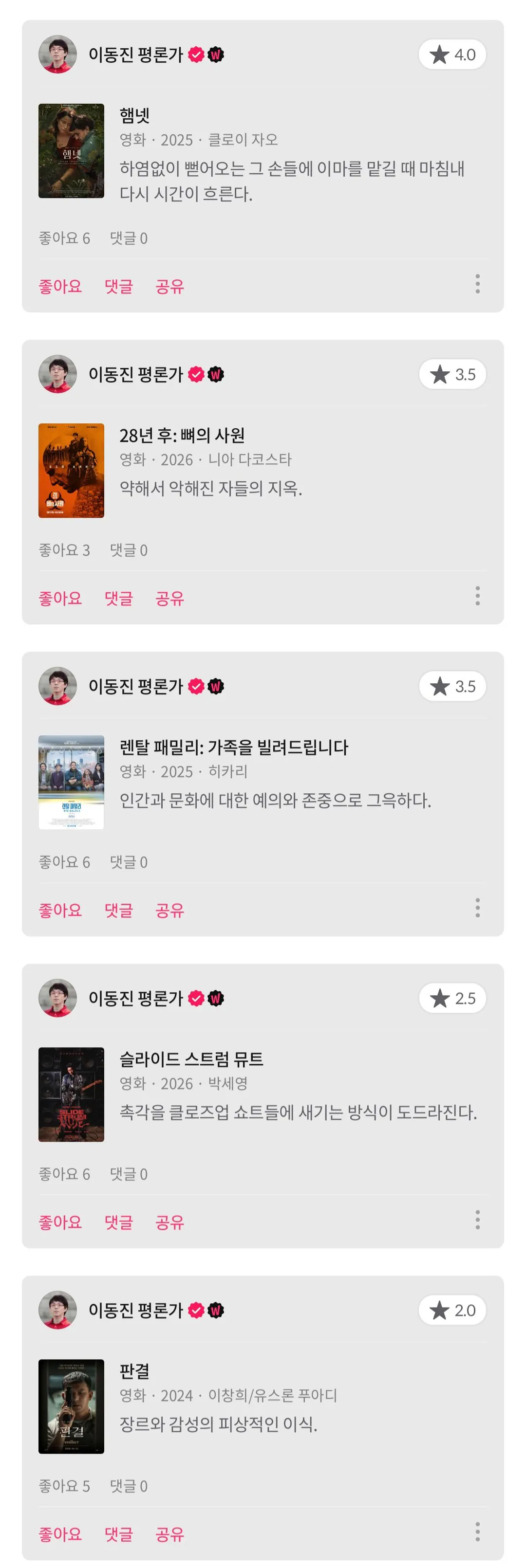Like the 슬라이드 스트럼 뮤트 review
This screenshot has width=526, height=1568.
(60, 1222)
